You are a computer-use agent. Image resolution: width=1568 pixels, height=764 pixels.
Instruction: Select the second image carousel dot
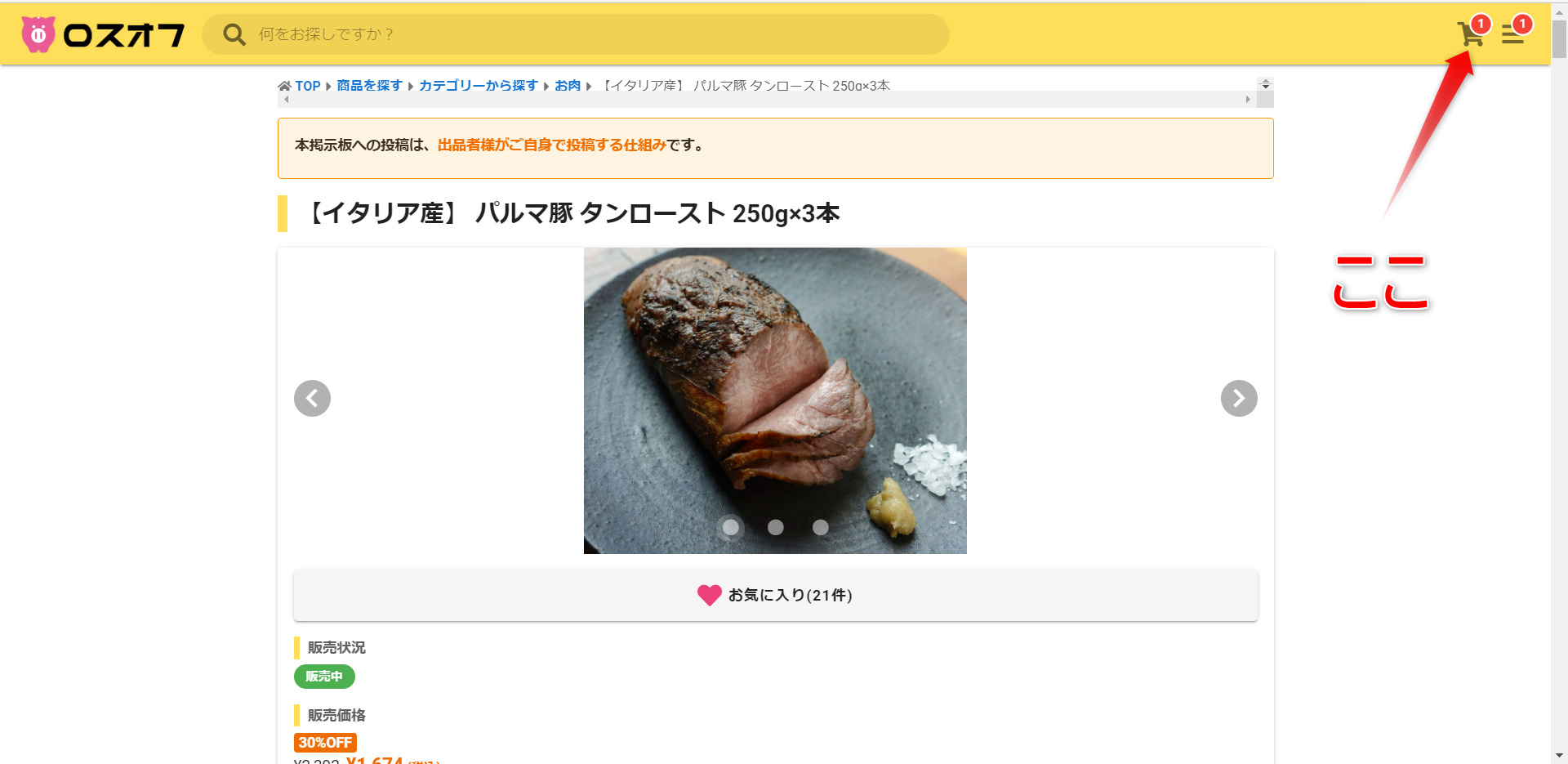pyautogui.click(x=776, y=528)
